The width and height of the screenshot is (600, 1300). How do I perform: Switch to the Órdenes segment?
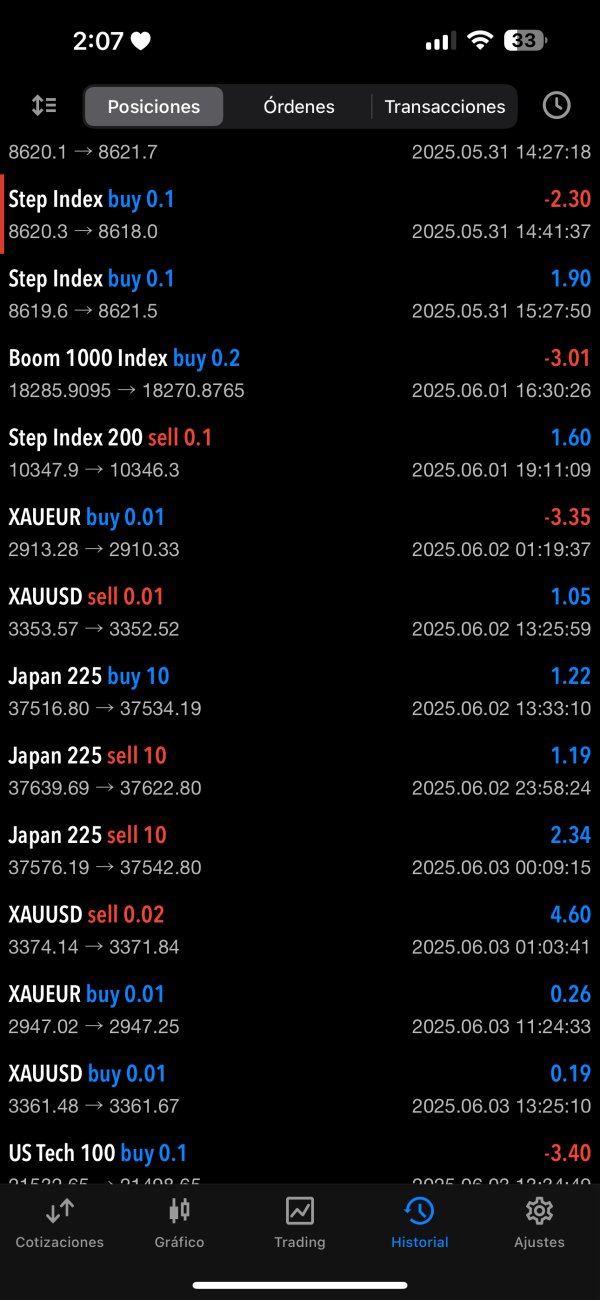(298, 106)
